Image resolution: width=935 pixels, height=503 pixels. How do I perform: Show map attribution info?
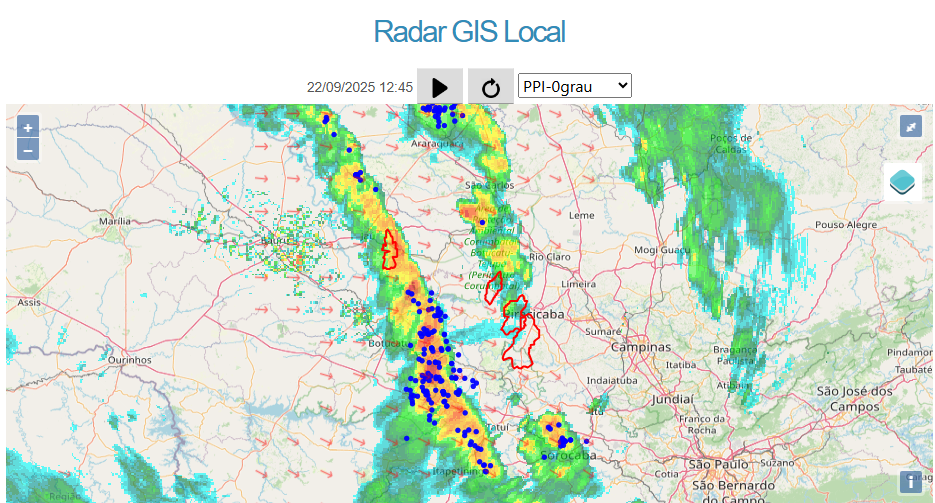[x=910, y=481]
